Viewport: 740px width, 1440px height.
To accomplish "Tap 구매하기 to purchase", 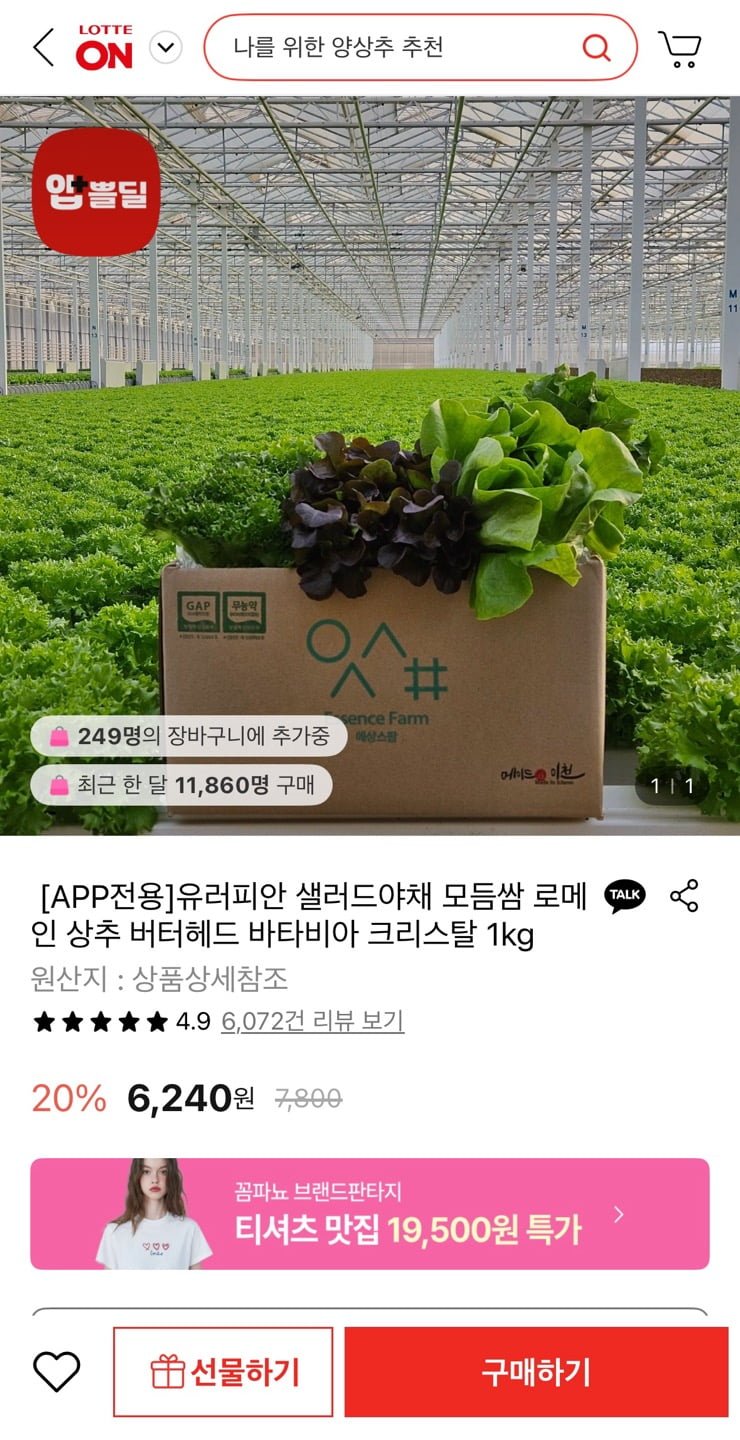I will (536, 1372).
